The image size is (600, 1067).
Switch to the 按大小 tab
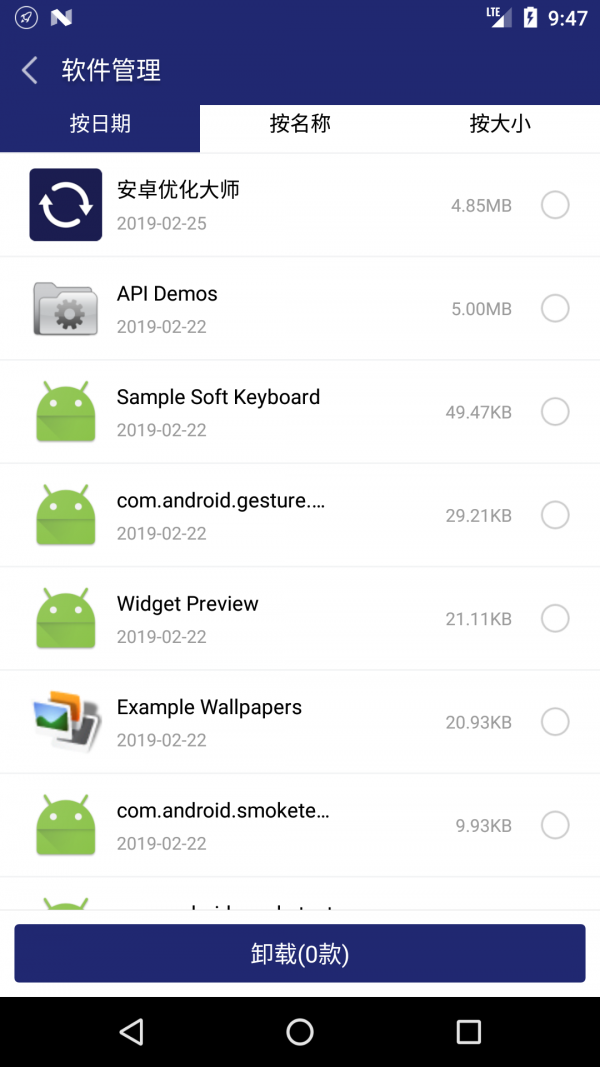[x=500, y=124]
